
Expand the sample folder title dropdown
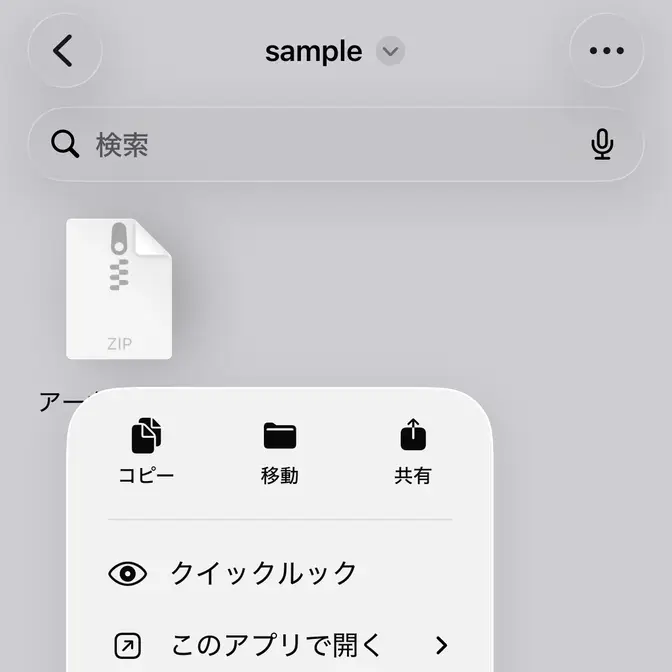[390, 51]
